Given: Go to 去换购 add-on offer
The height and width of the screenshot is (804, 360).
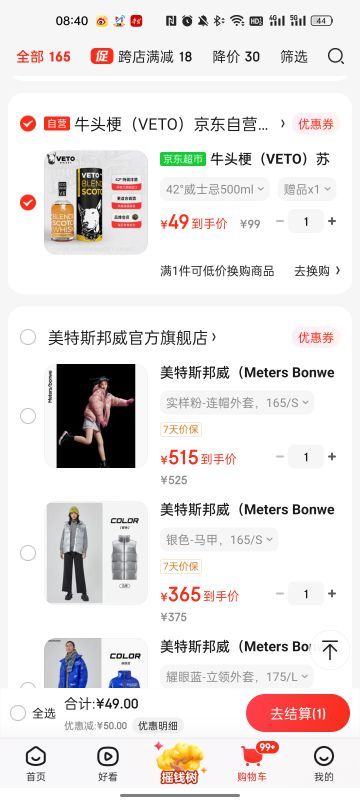Looking at the screenshot, I should [x=317, y=271].
